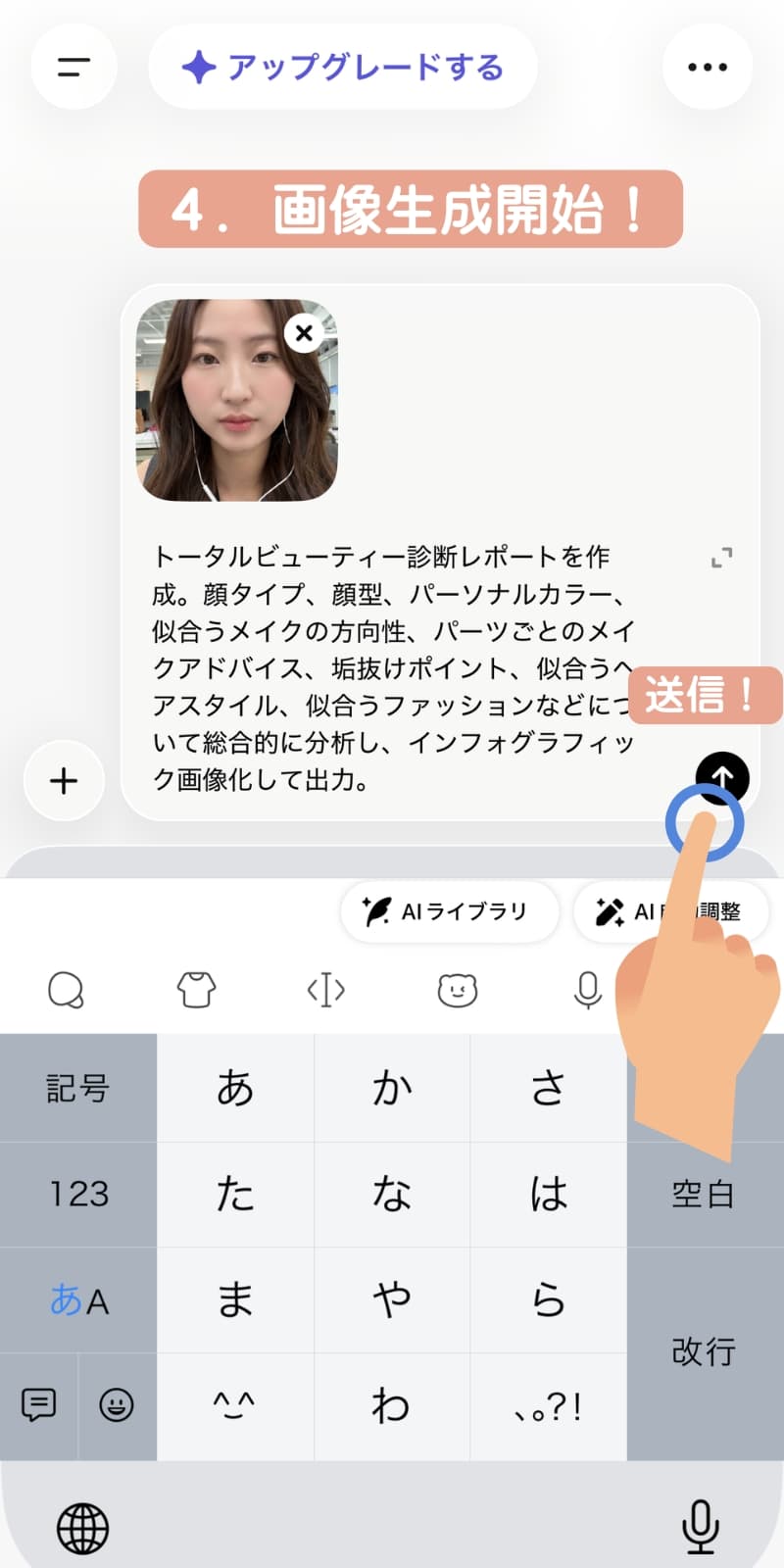Select the search icon on the keyboard toolbar
The width and height of the screenshot is (784, 1568).
66,990
